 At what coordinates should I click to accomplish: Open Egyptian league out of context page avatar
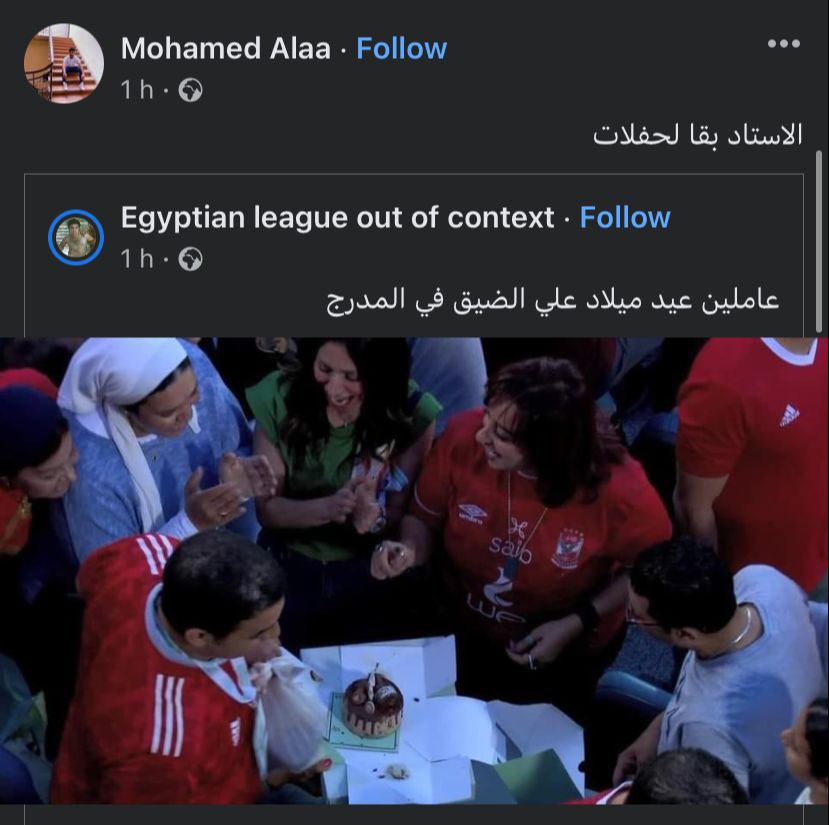[x=76, y=237]
